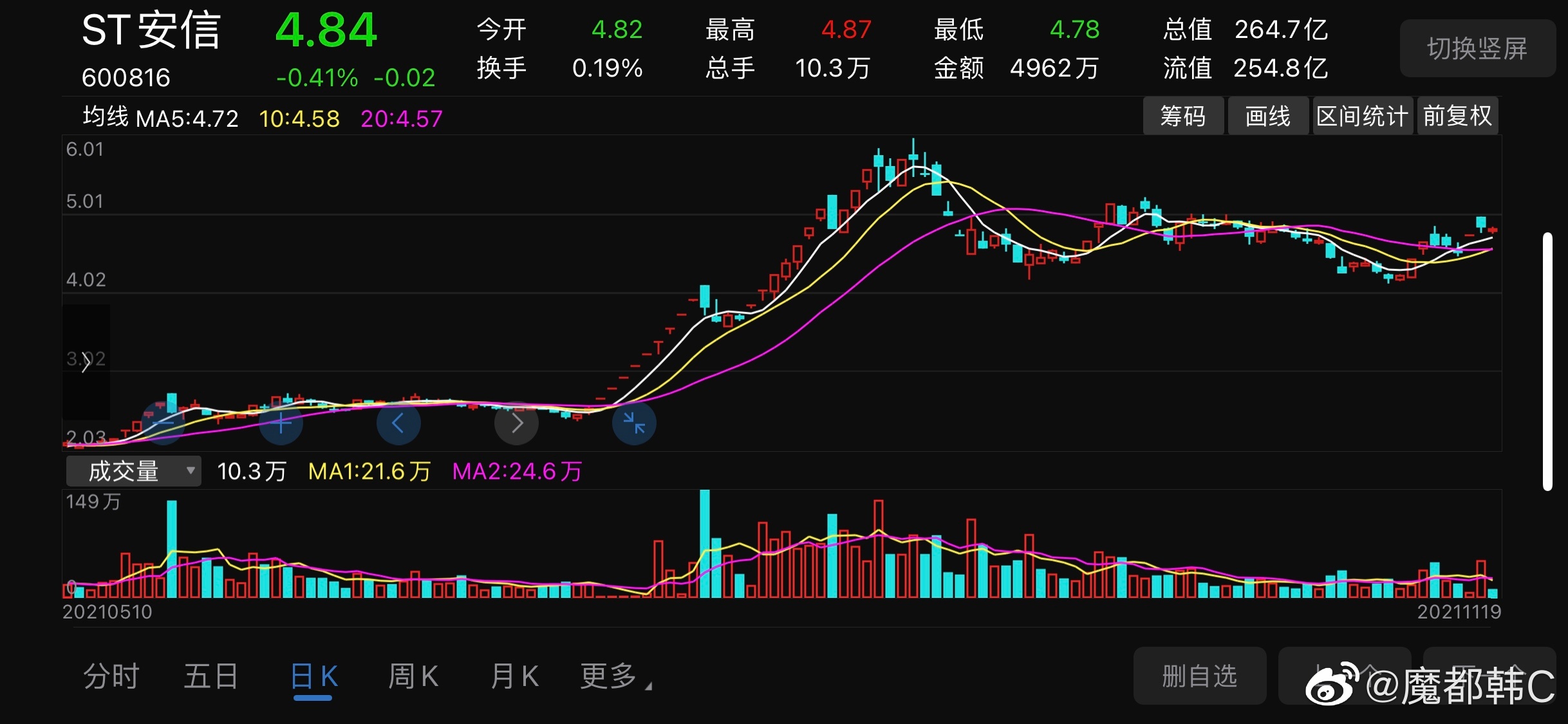Expand the 成交量 indicator dropdown
The height and width of the screenshot is (724, 1568).
[133, 471]
